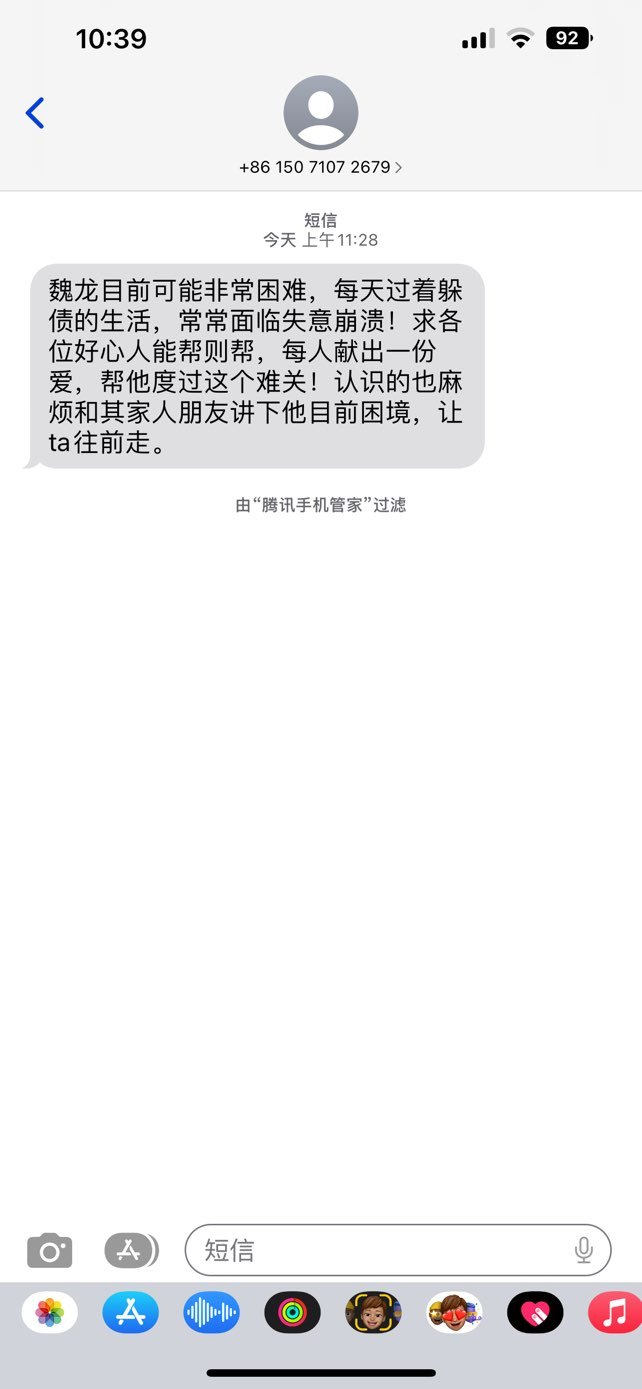Open the Fitness activity rings app
Screen dimensions: 642x1389
(x=293, y=1312)
